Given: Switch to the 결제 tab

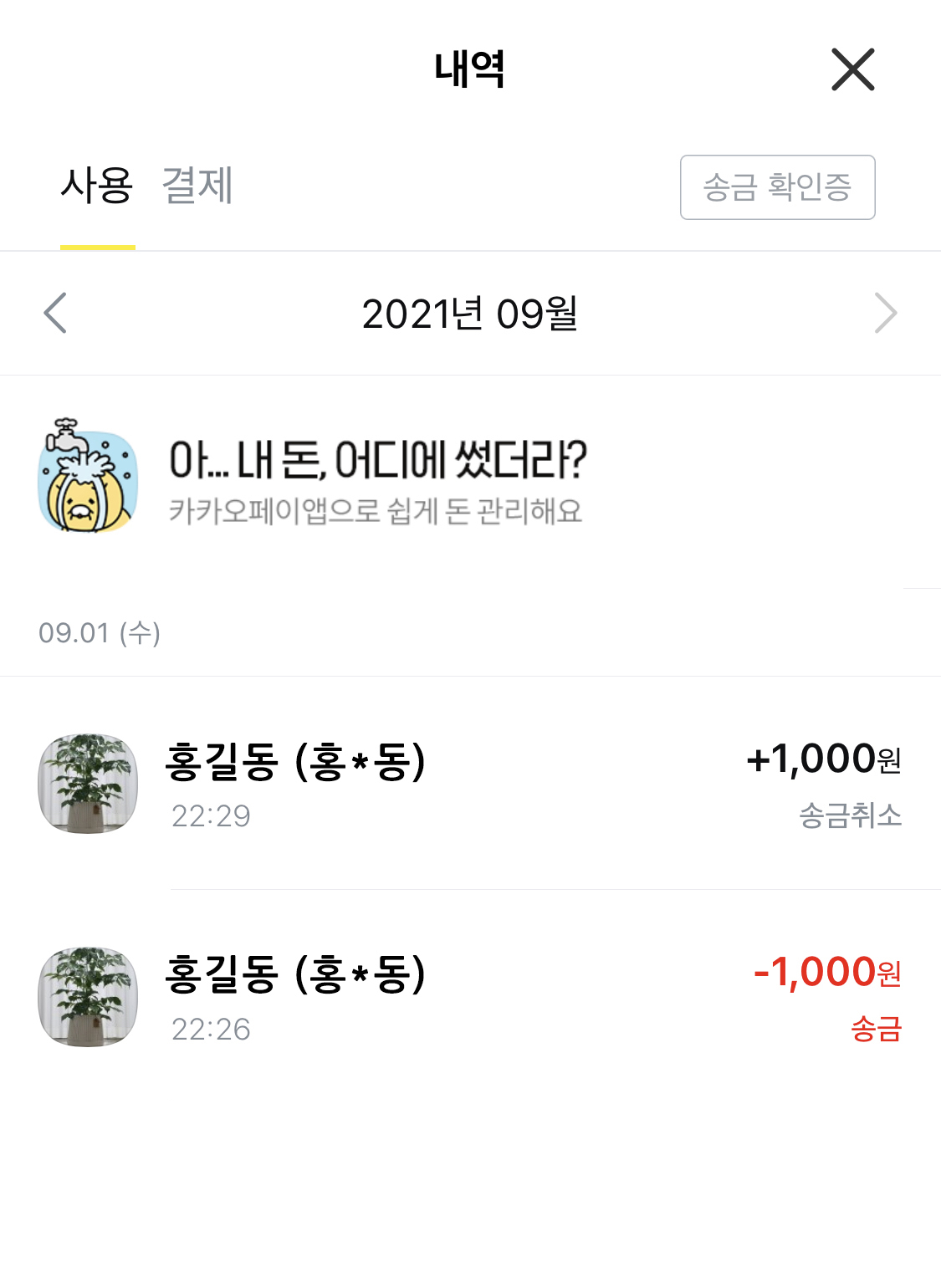Looking at the screenshot, I should pyautogui.click(x=197, y=186).
